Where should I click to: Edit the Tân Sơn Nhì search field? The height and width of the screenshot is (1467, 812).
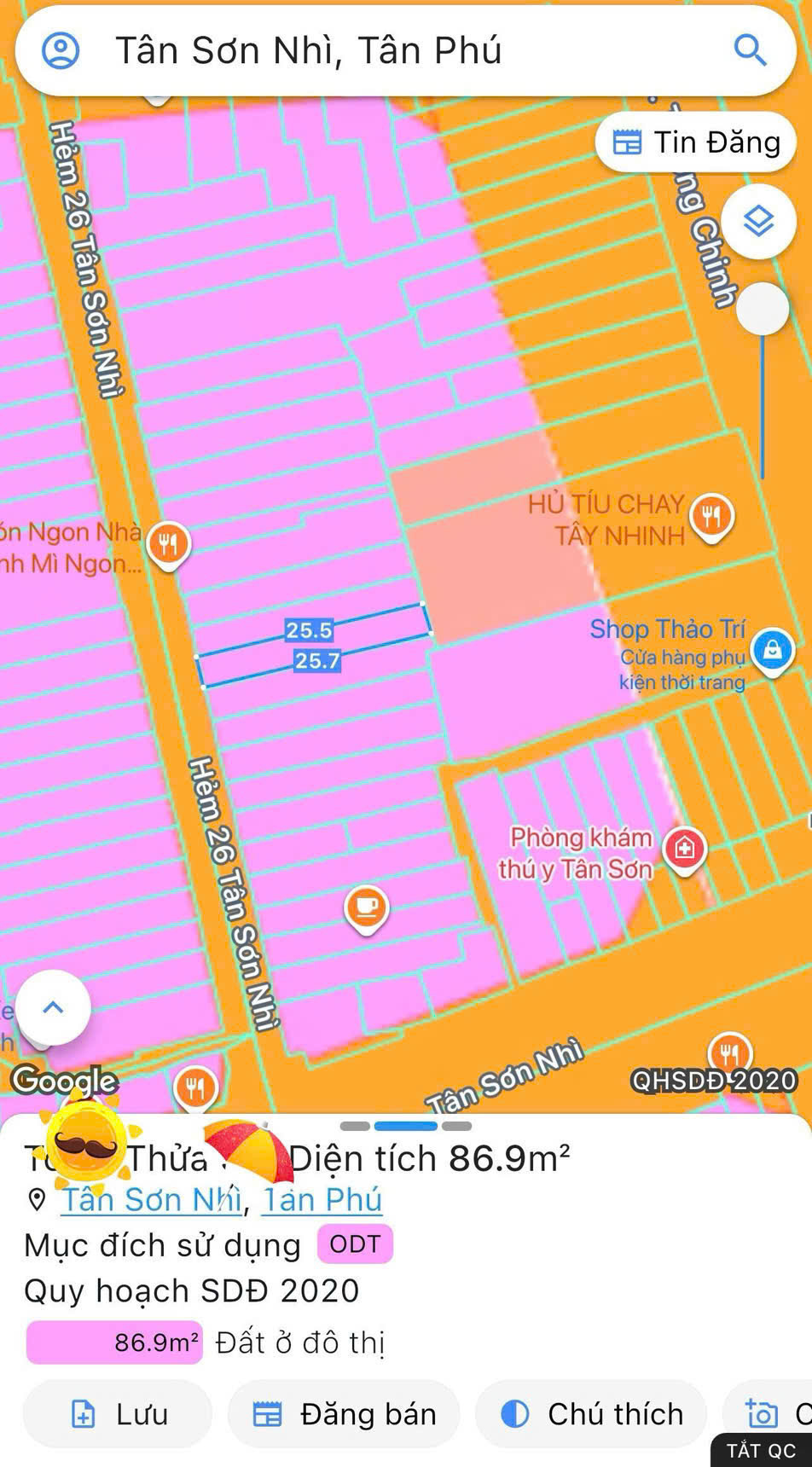pyautogui.click(x=384, y=51)
